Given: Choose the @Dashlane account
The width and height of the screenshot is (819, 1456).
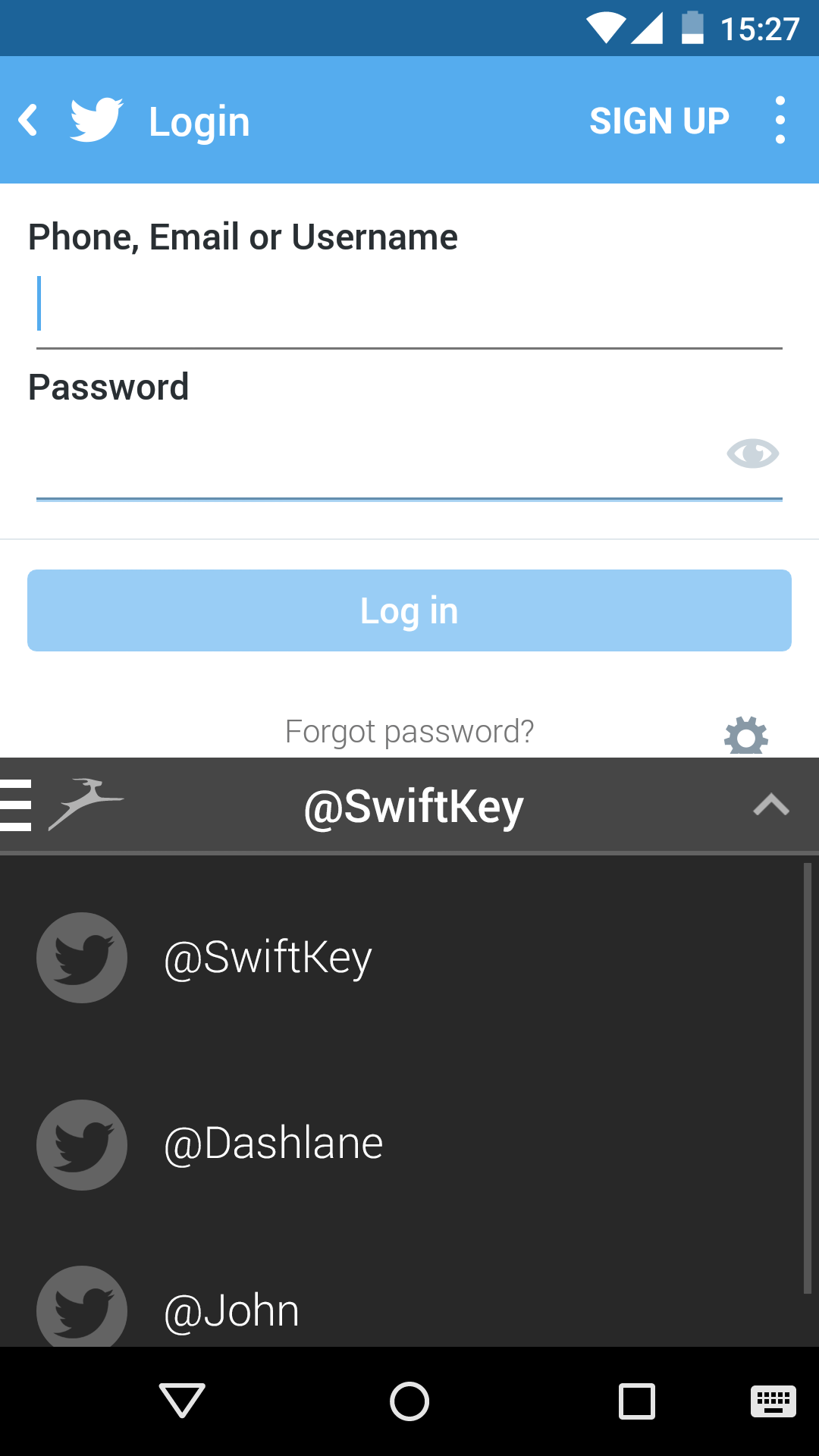Looking at the screenshot, I should (273, 1144).
